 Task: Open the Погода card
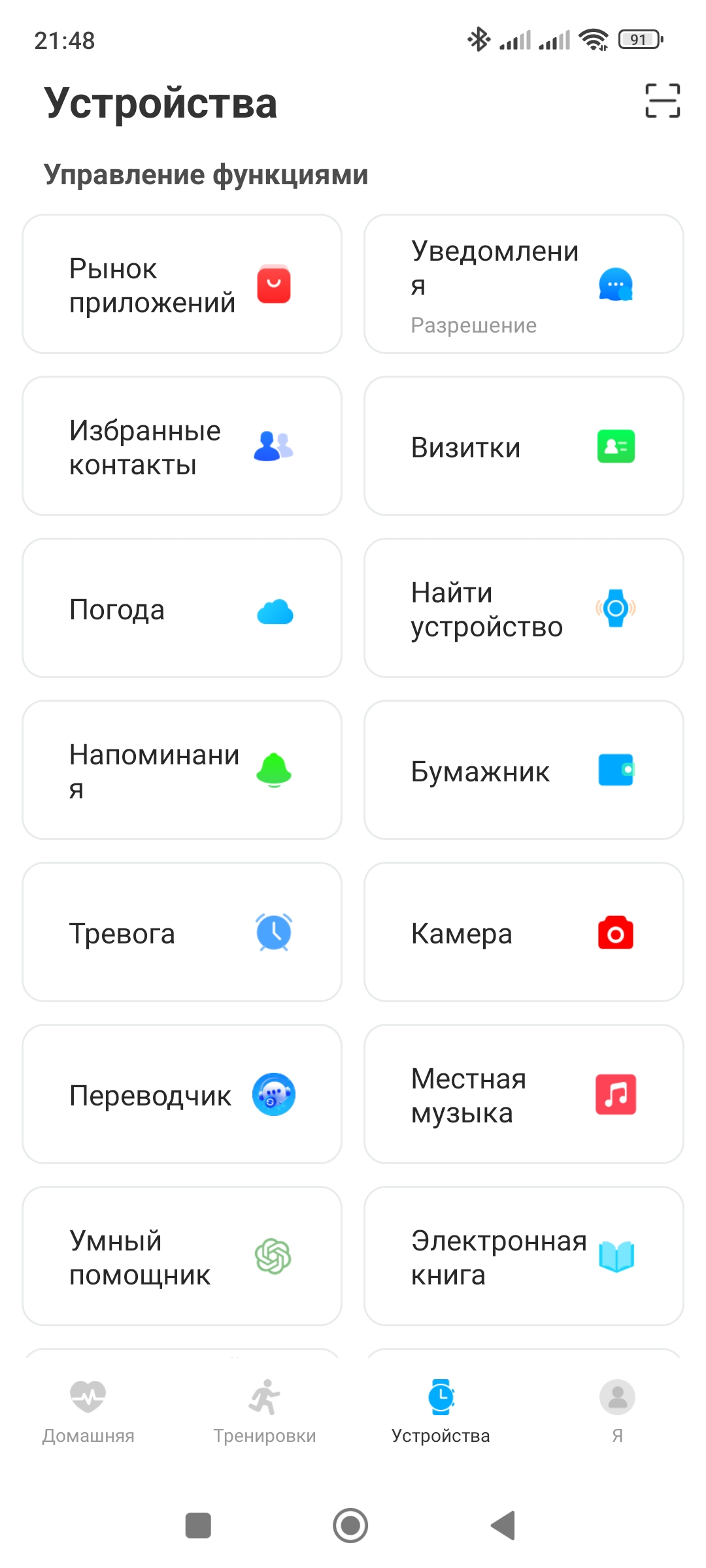point(182,608)
